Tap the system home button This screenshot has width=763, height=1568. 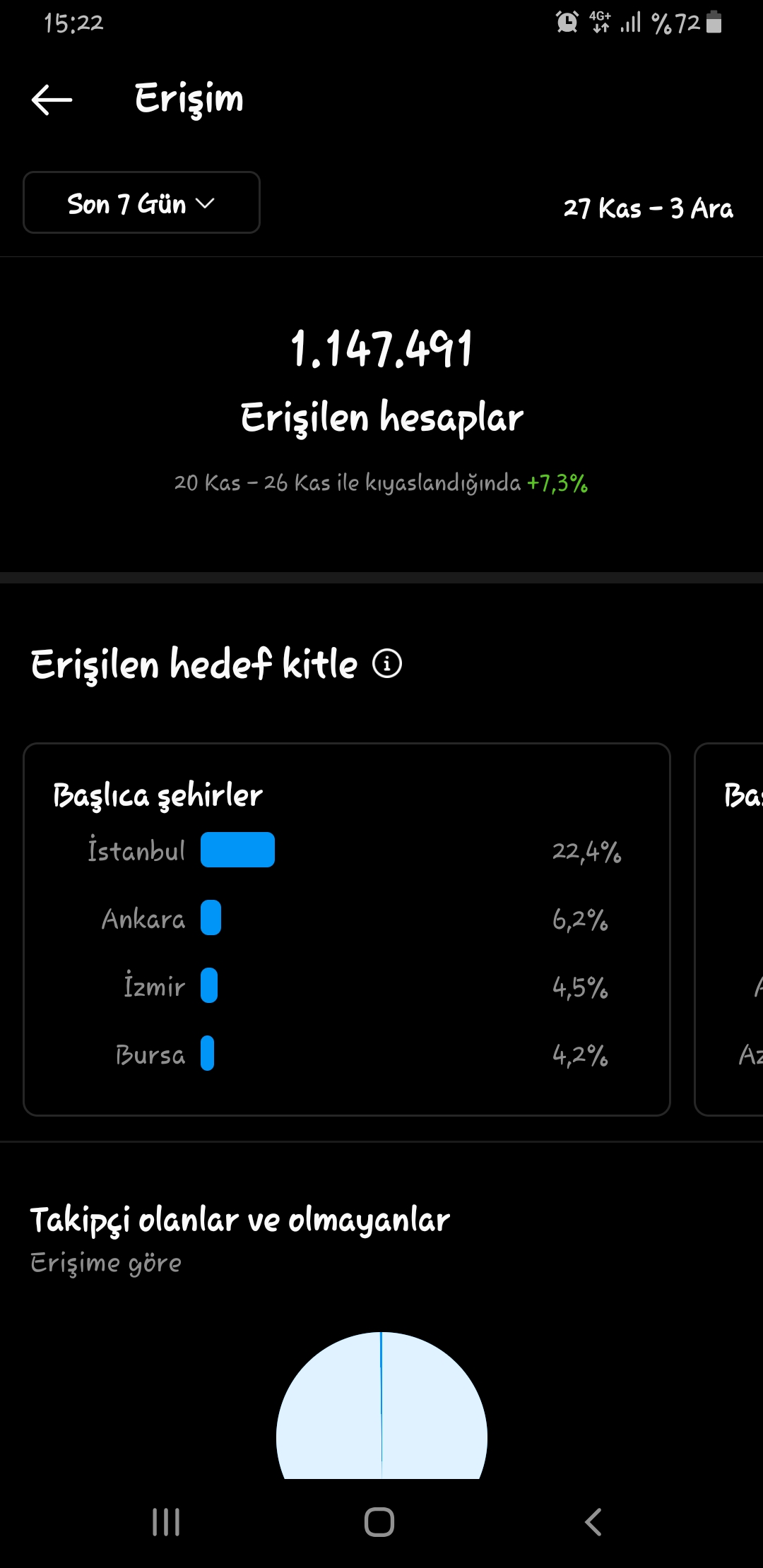(379, 1521)
